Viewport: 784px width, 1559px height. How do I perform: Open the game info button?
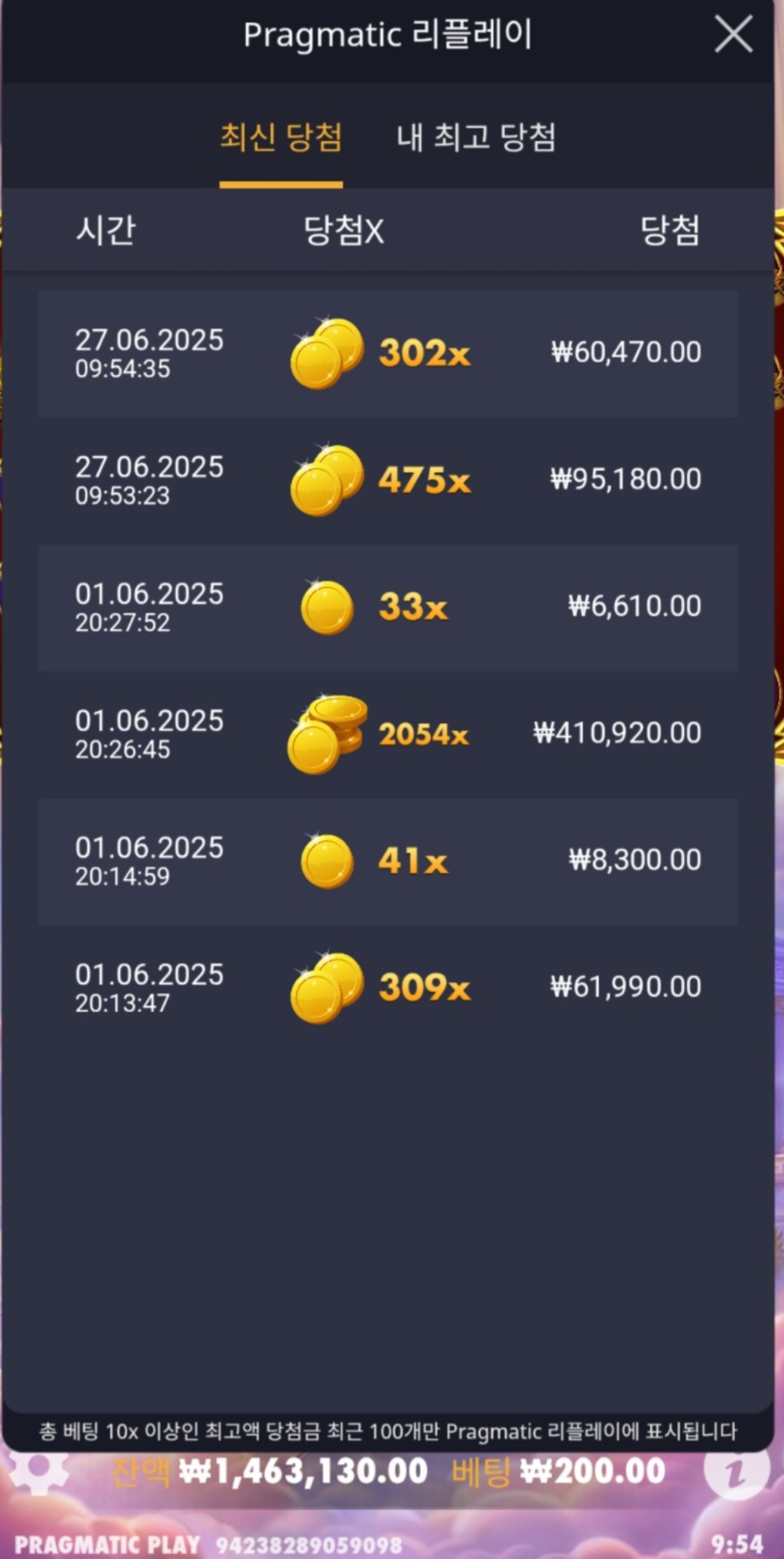click(736, 1471)
